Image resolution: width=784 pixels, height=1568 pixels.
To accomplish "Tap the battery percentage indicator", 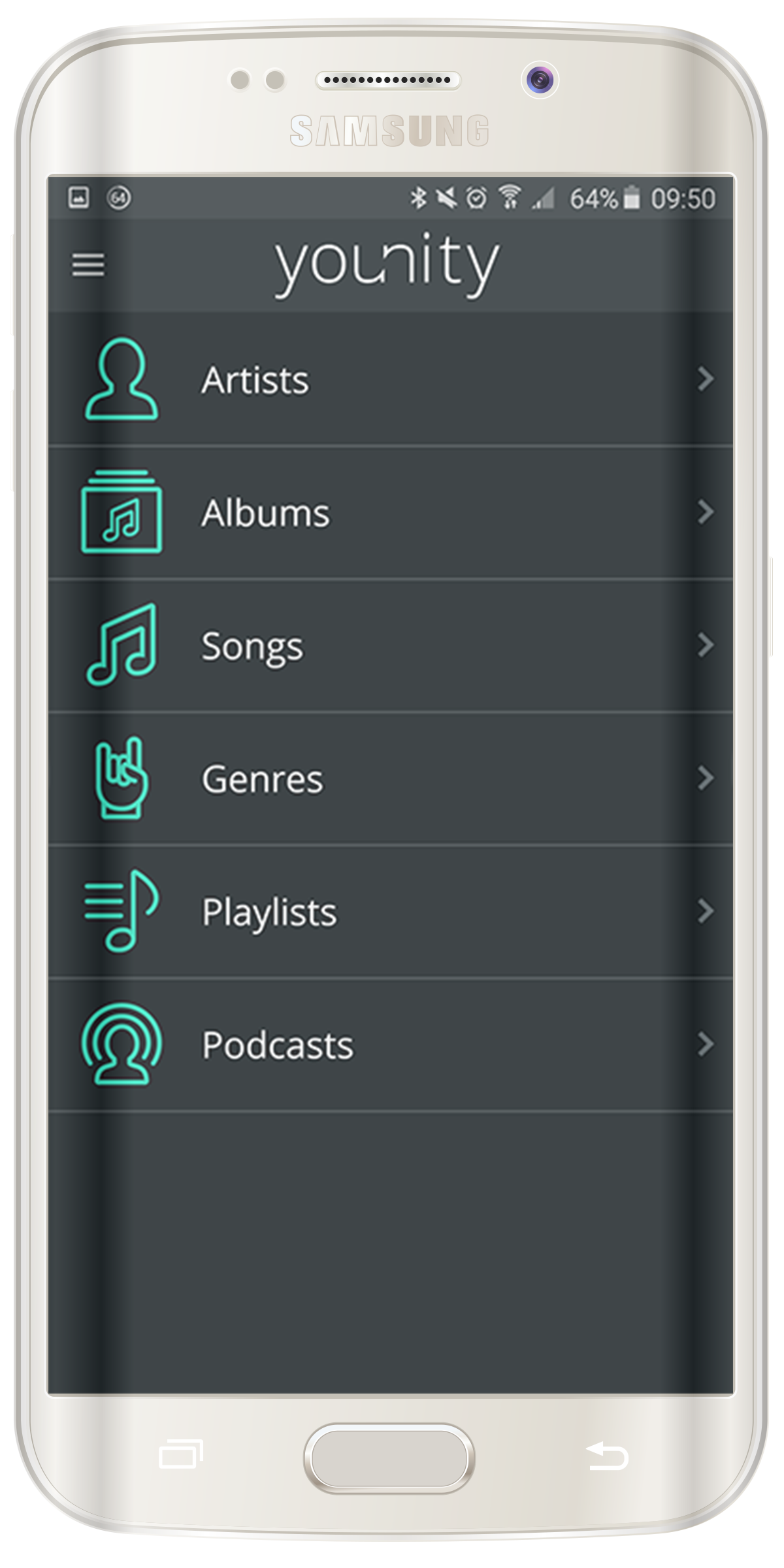I will (x=594, y=197).
